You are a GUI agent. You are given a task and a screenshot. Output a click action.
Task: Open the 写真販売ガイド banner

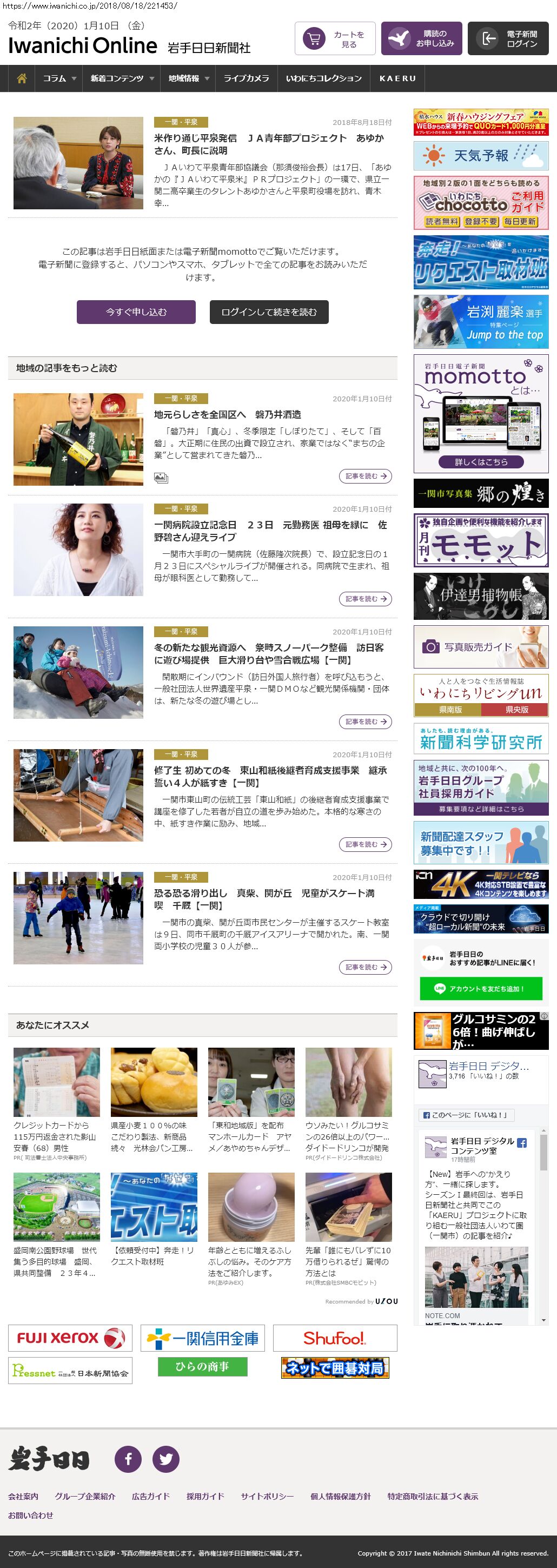pos(481,646)
